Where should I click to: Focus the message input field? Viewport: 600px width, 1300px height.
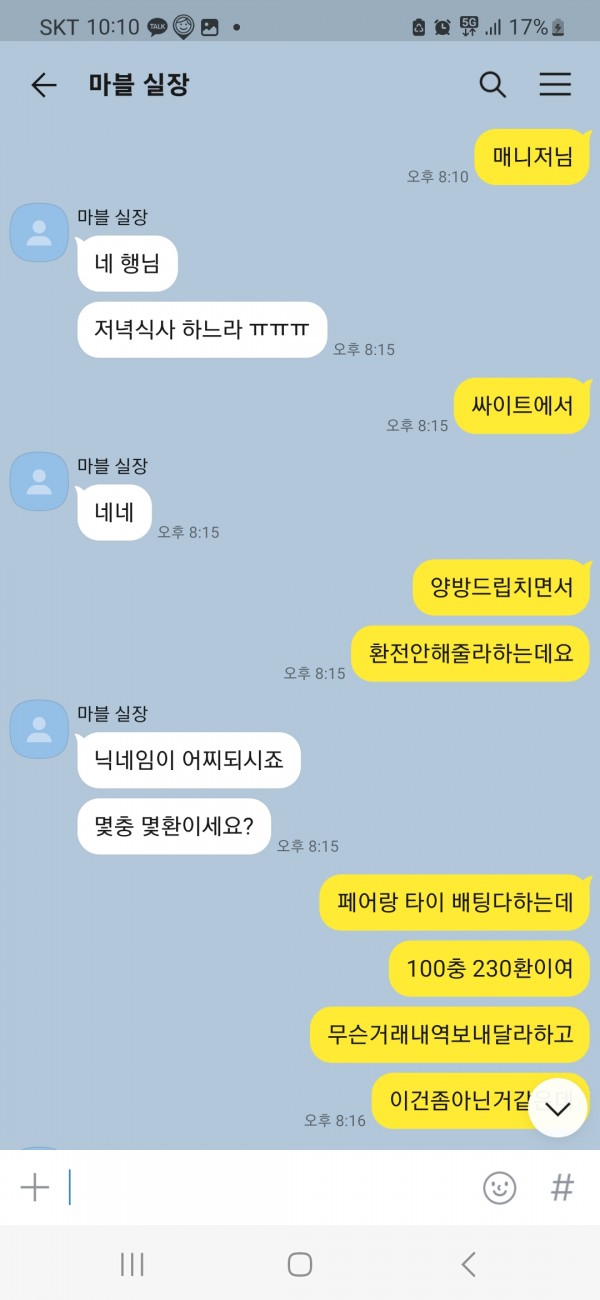click(270, 1187)
